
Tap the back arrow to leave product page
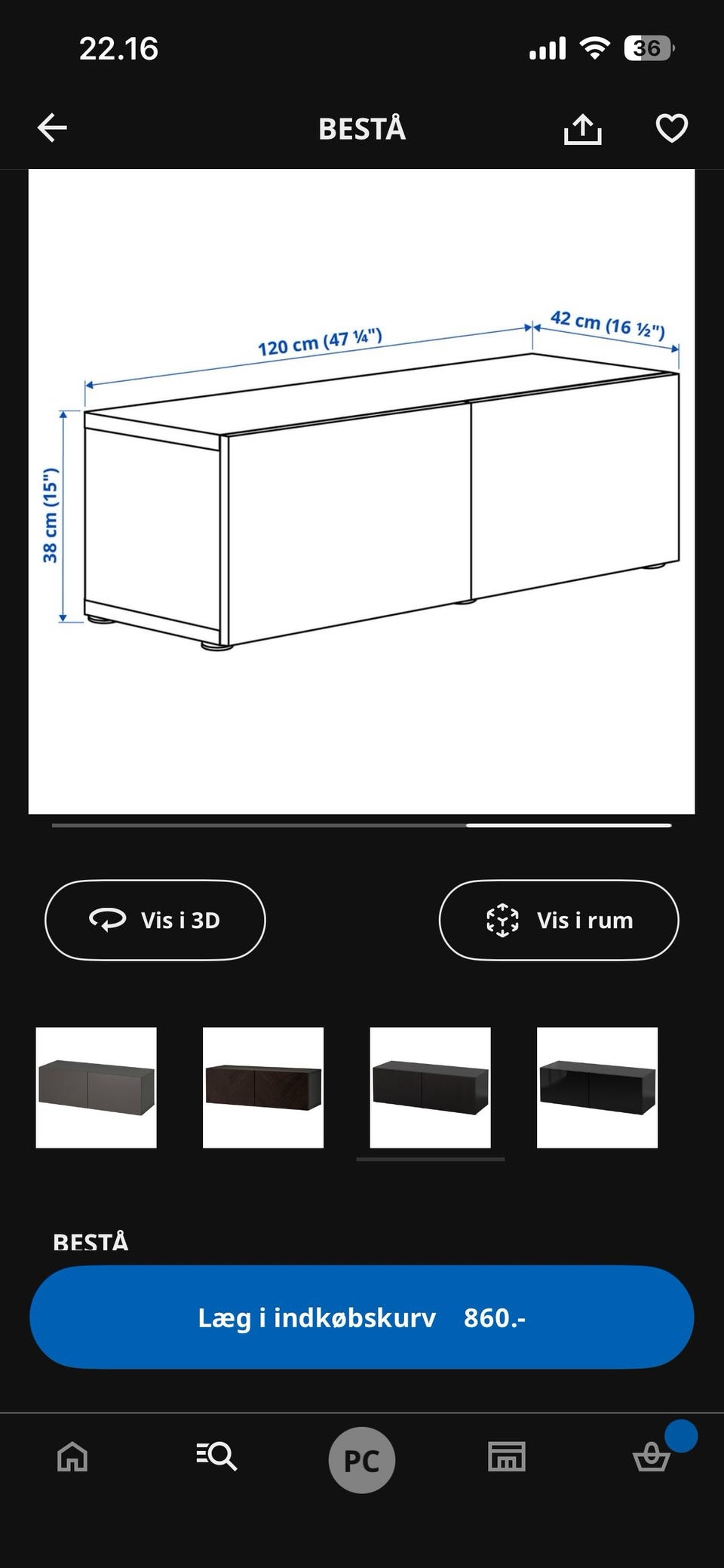coord(52,128)
